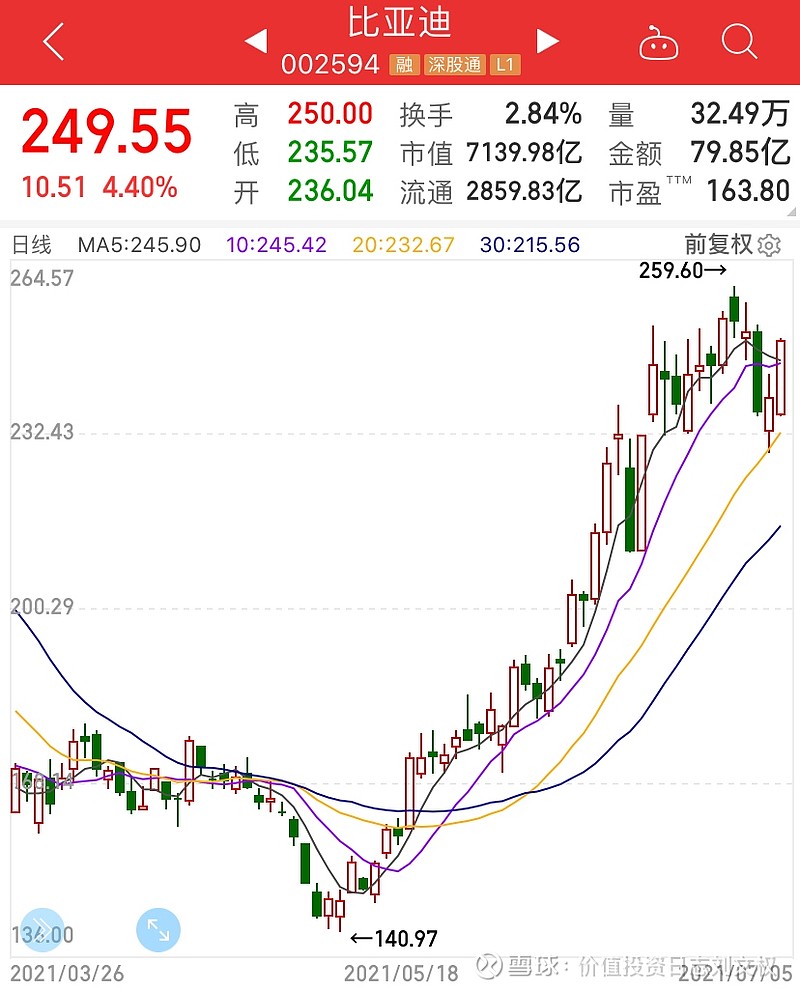
Task: Open stock search magnifier
Action: coord(740,42)
